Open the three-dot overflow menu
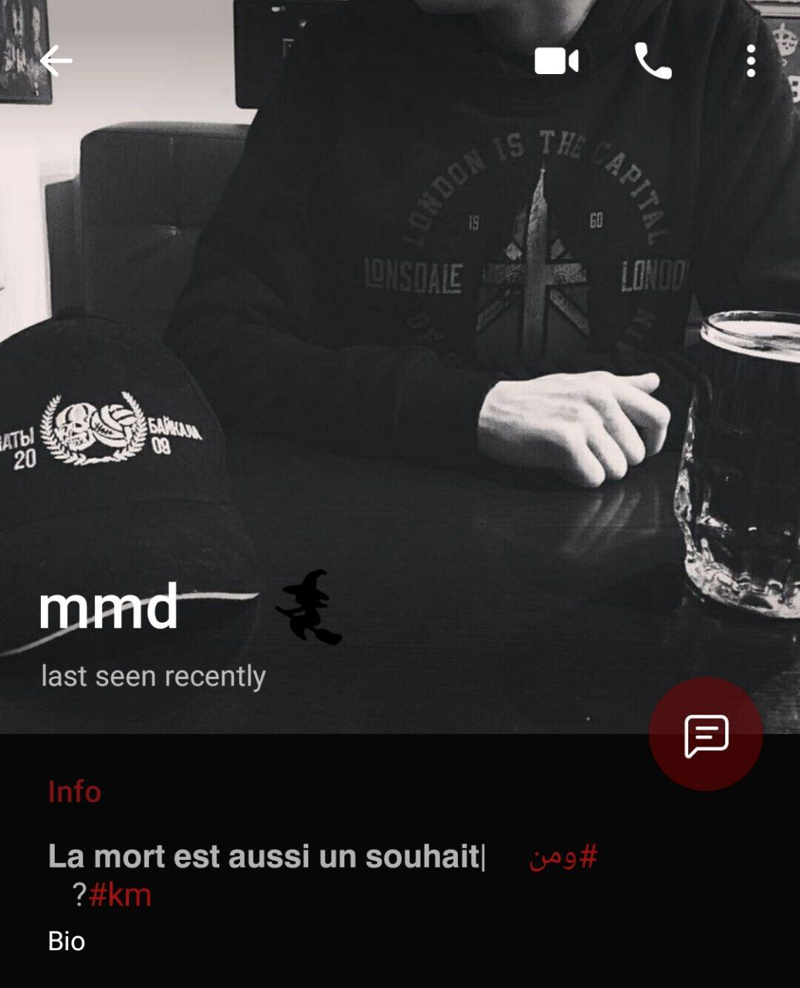The image size is (800, 988). 751,62
